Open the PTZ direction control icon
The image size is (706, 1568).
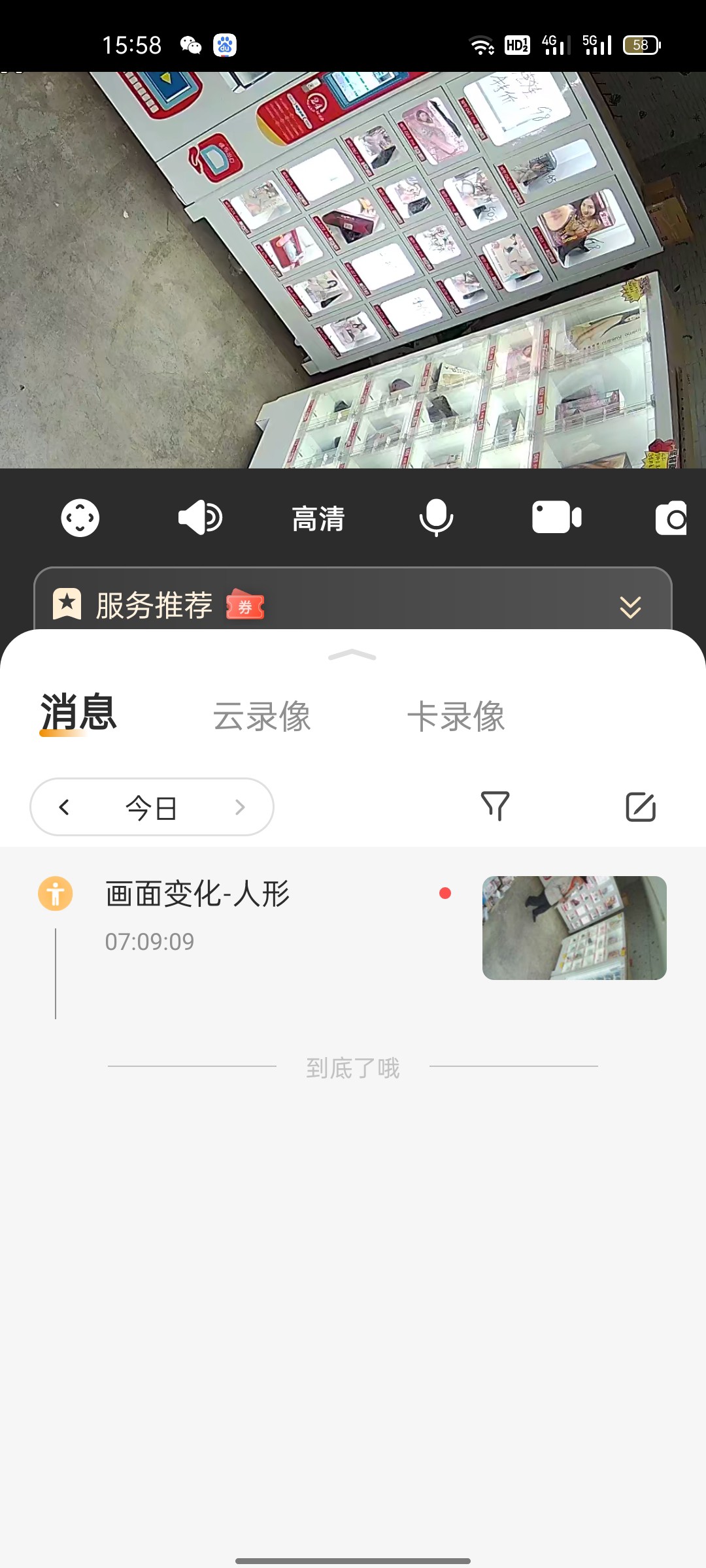(80, 518)
